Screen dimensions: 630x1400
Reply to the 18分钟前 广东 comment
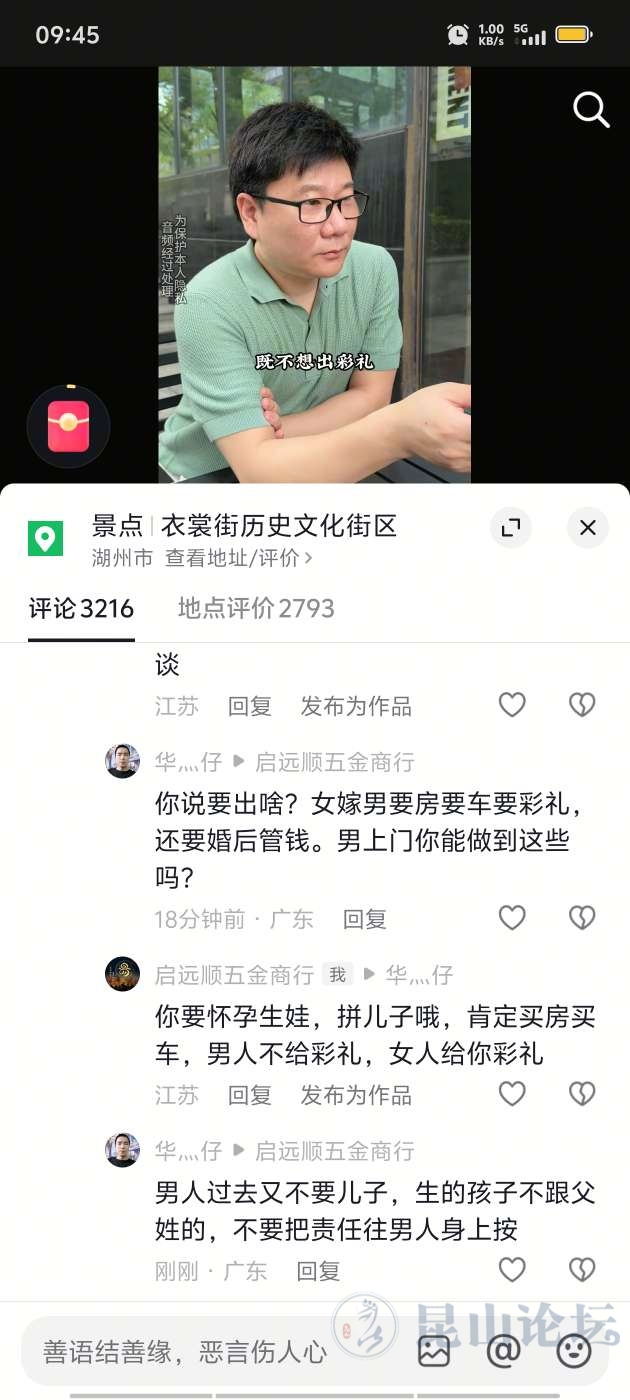(364, 919)
